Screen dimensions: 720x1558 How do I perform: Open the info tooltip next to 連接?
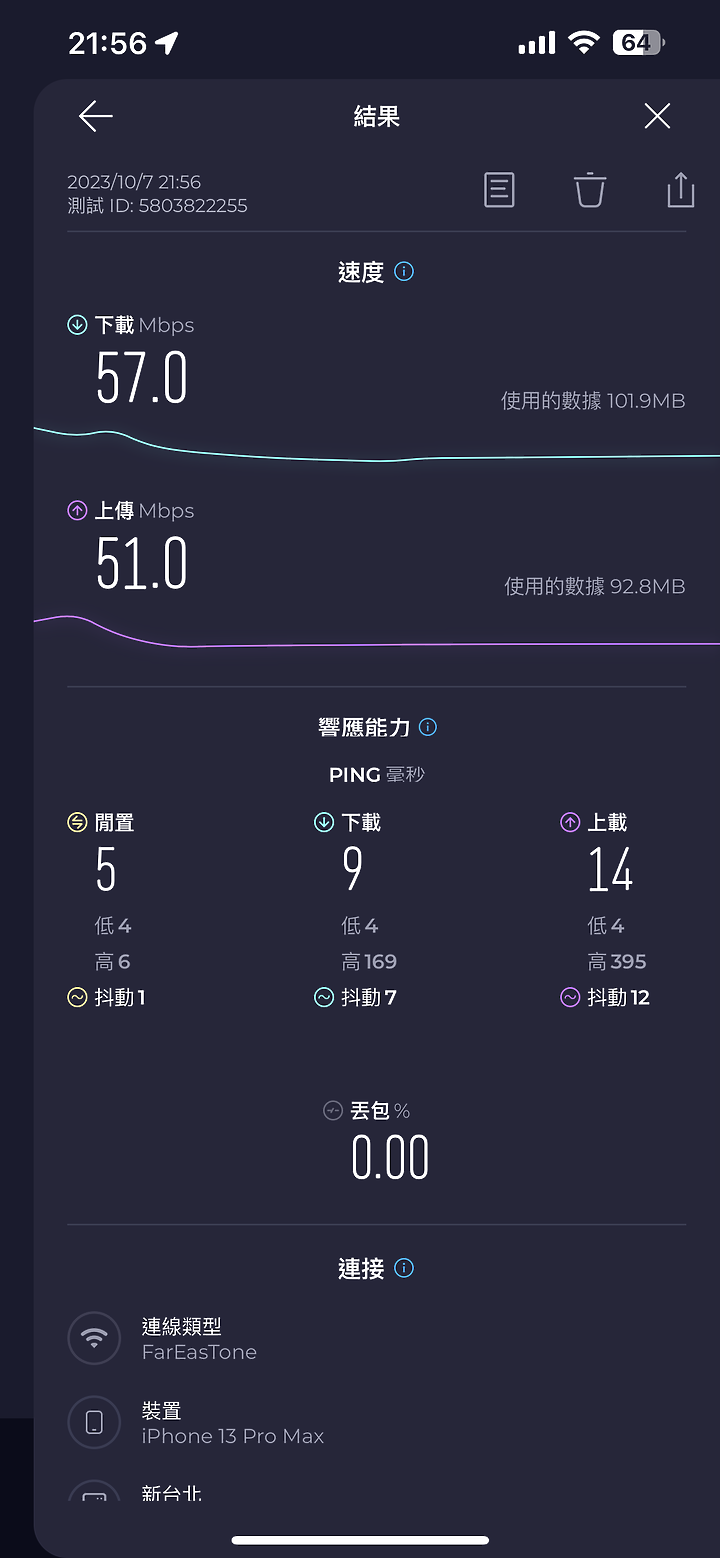(x=404, y=1267)
